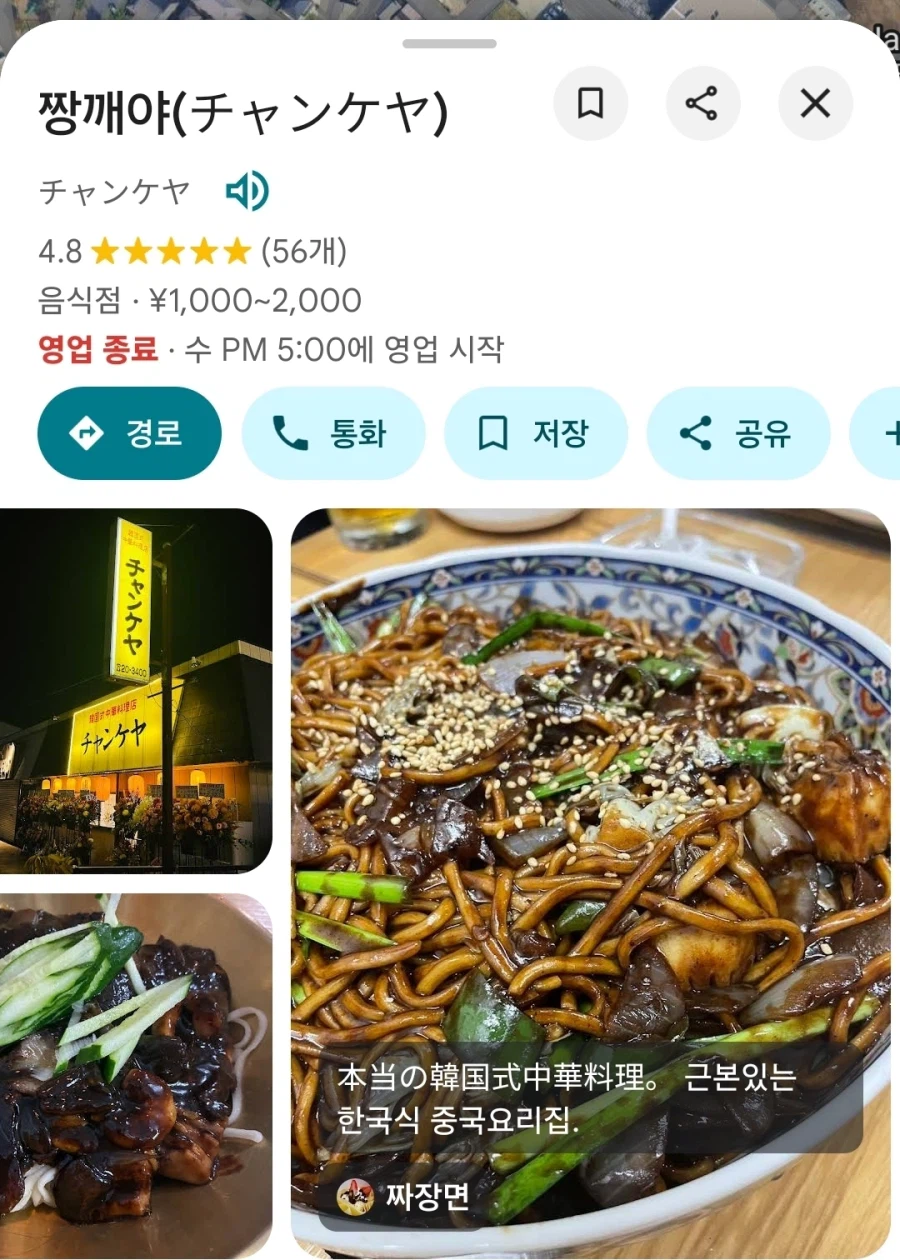The height and width of the screenshot is (1260, 900).
Task: Toggle saved status with the bookmark icon
Action: click(591, 104)
